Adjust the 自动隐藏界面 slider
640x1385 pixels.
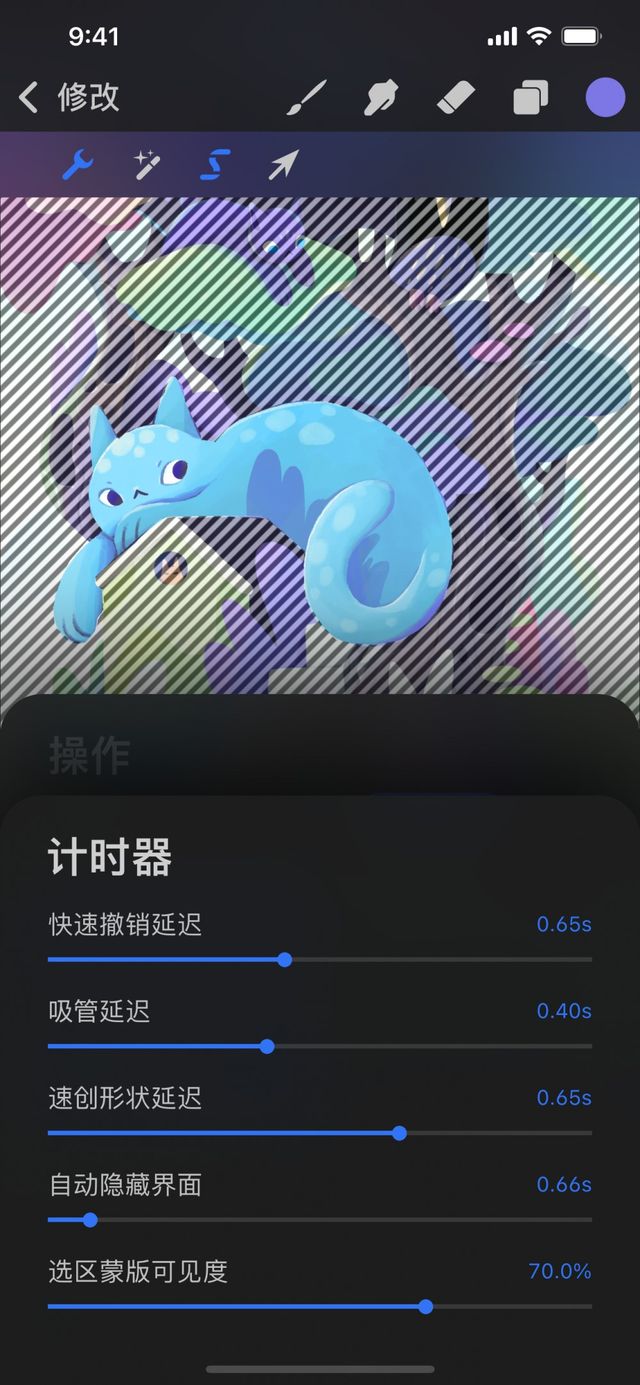(90, 1220)
